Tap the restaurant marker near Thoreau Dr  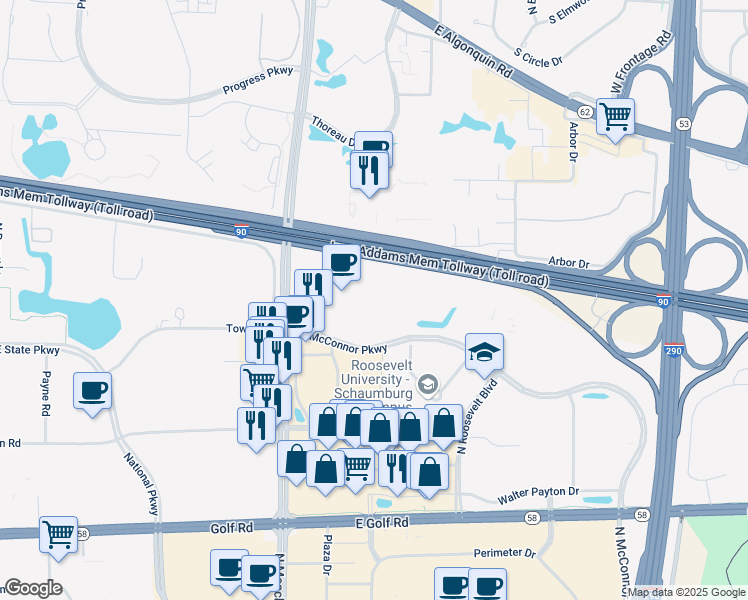click(x=369, y=174)
